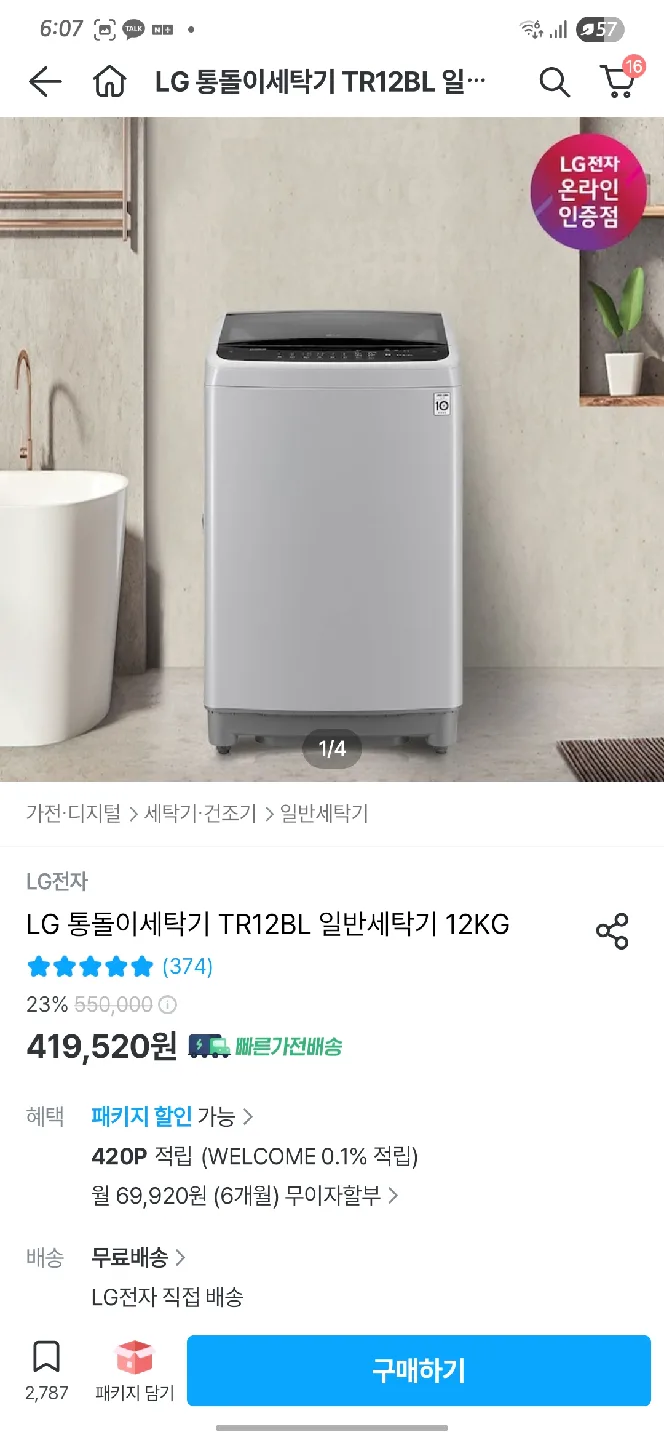Expand 6개월 무이자할부 installment info
664x1440 pixels.
[x=245, y=1195]
